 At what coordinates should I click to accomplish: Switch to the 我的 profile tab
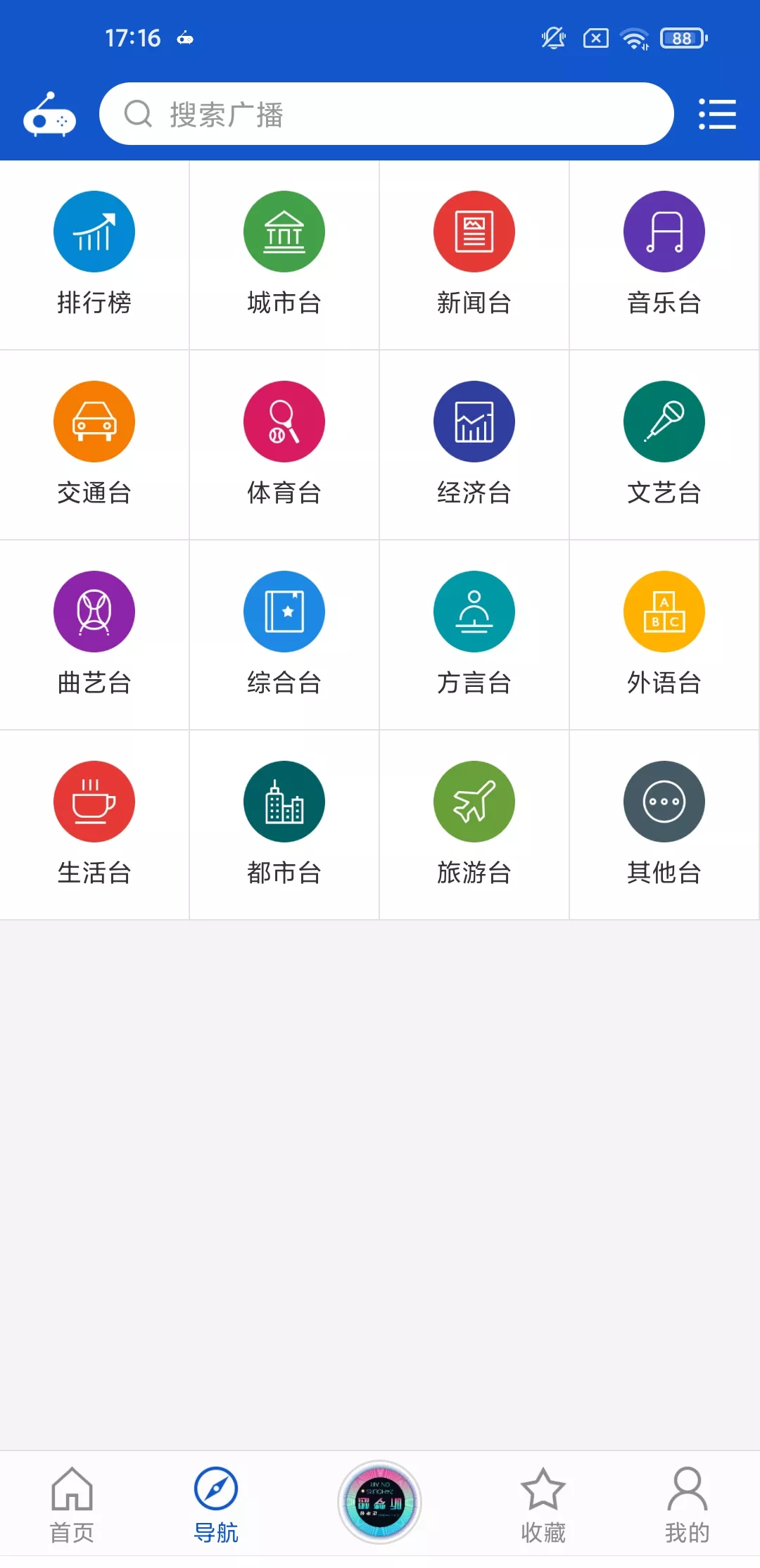pyautogui.click(x=687, y=1505)
